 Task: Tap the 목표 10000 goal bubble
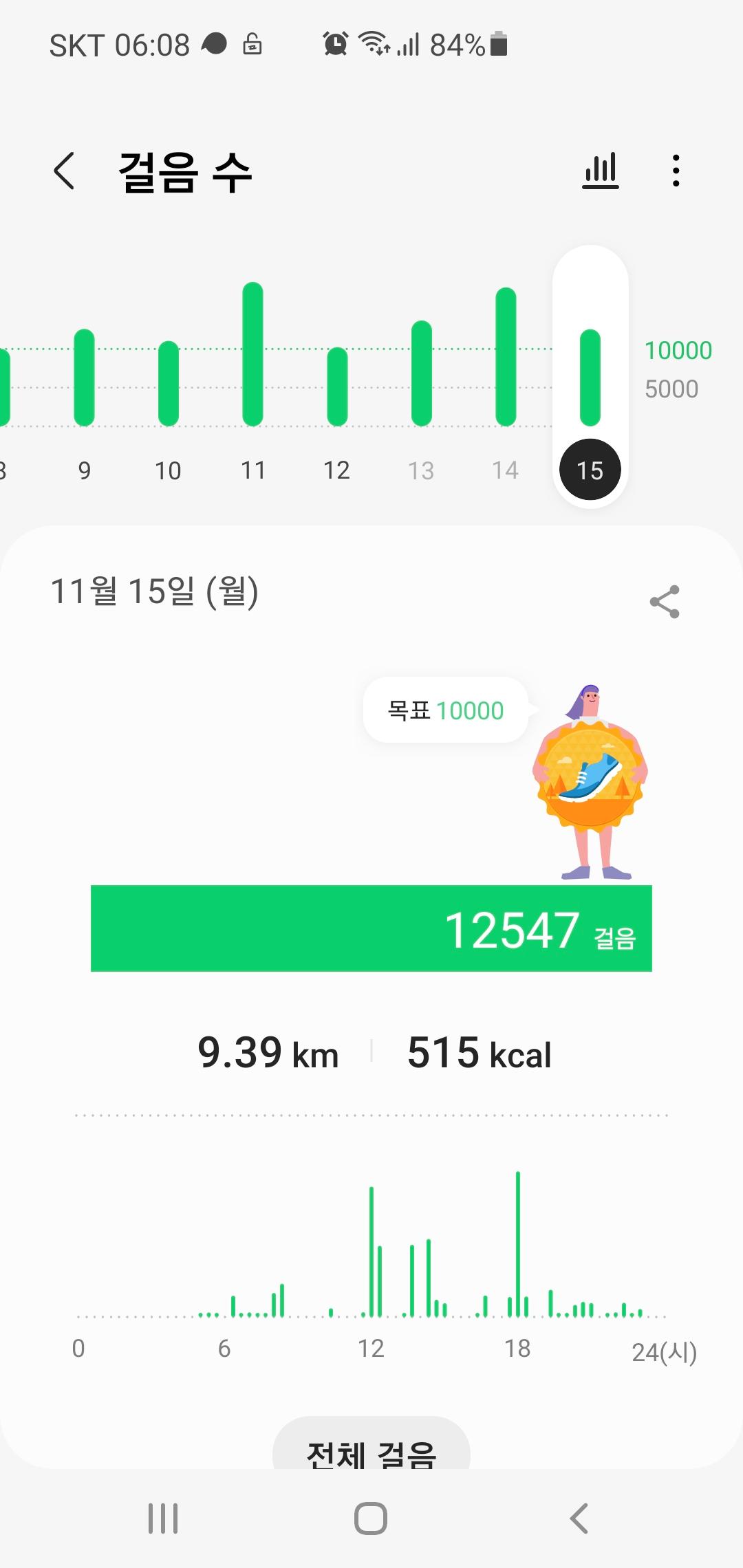[446, 710]
